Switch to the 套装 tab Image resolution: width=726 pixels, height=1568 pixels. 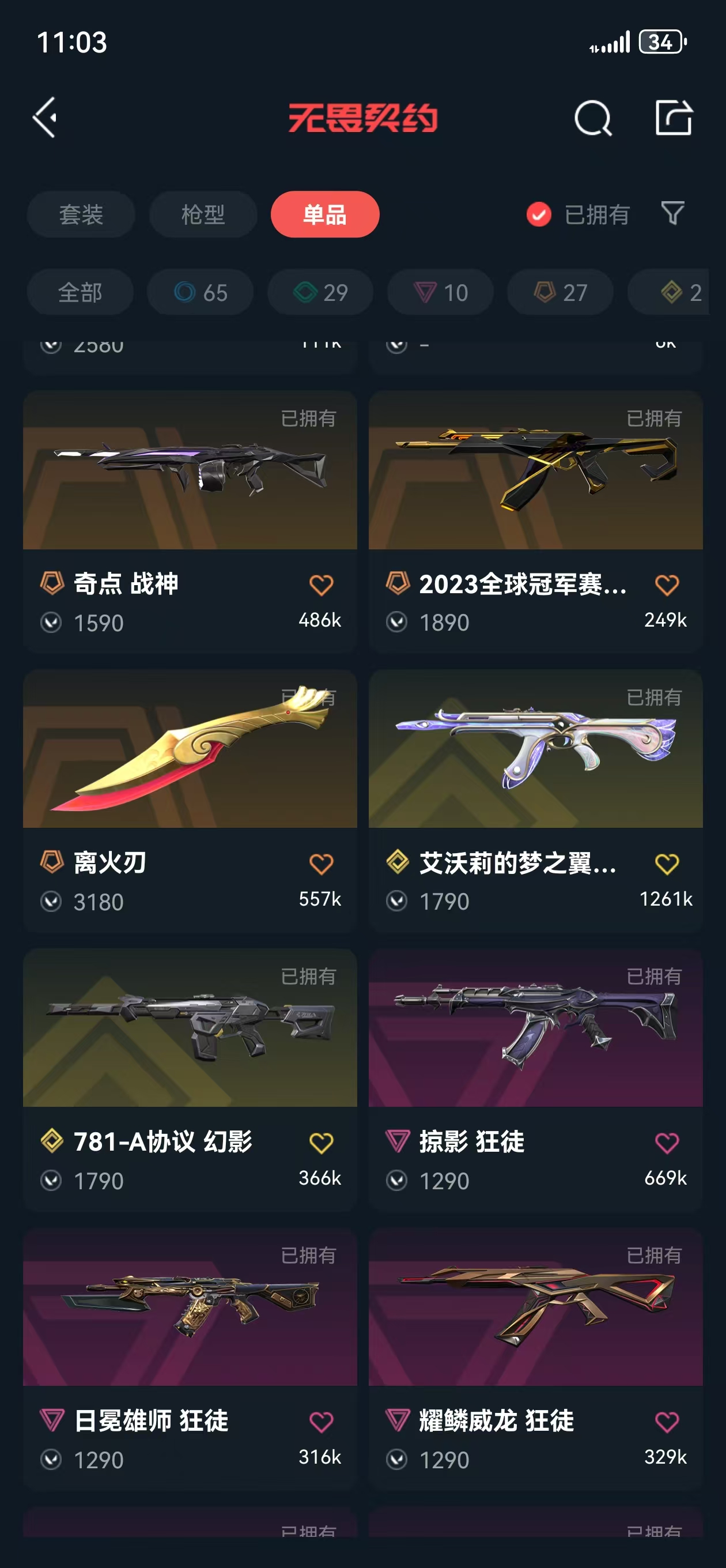(x=81, y=214)
